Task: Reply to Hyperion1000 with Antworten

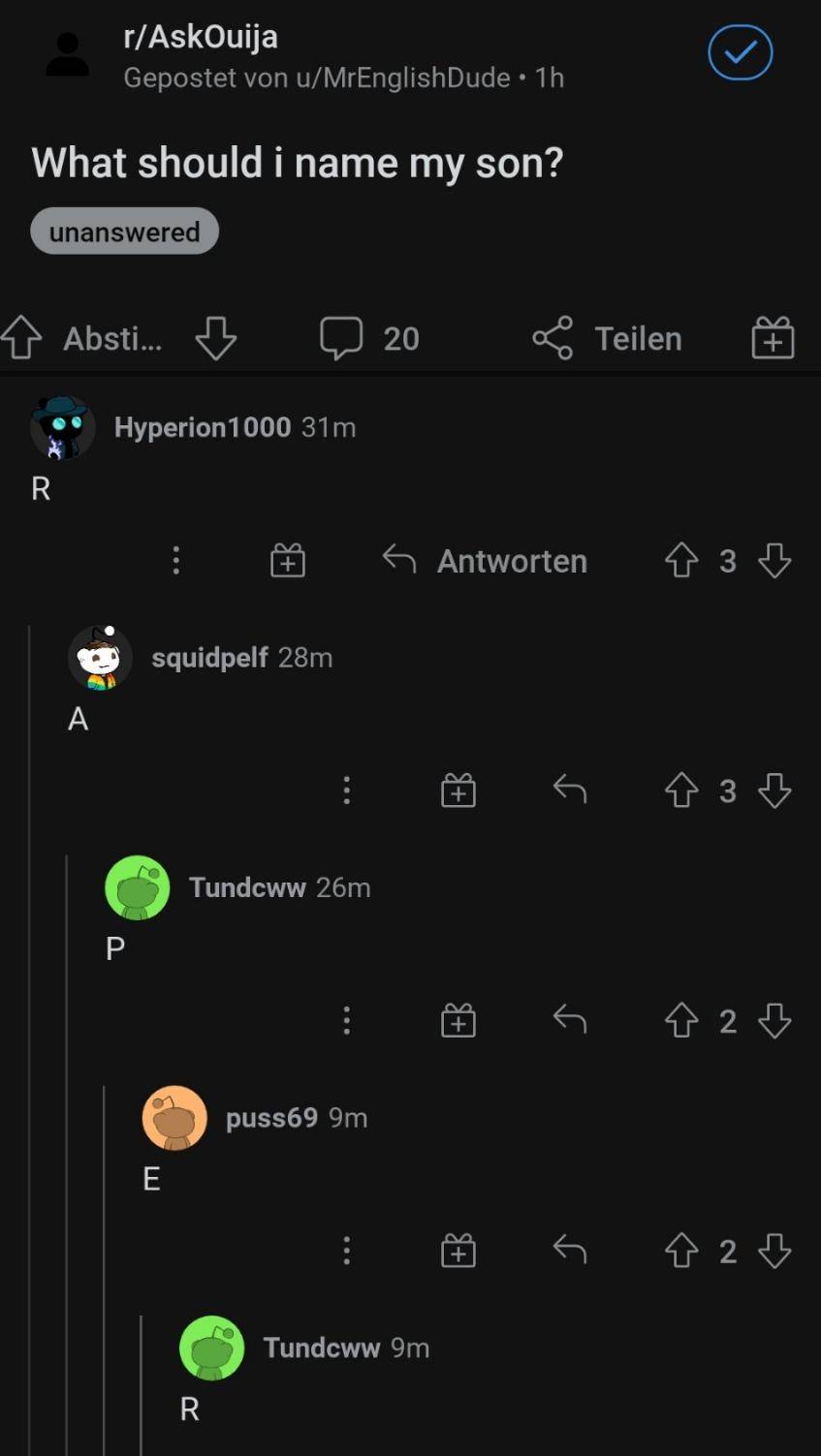Action: tap(485, 560)
